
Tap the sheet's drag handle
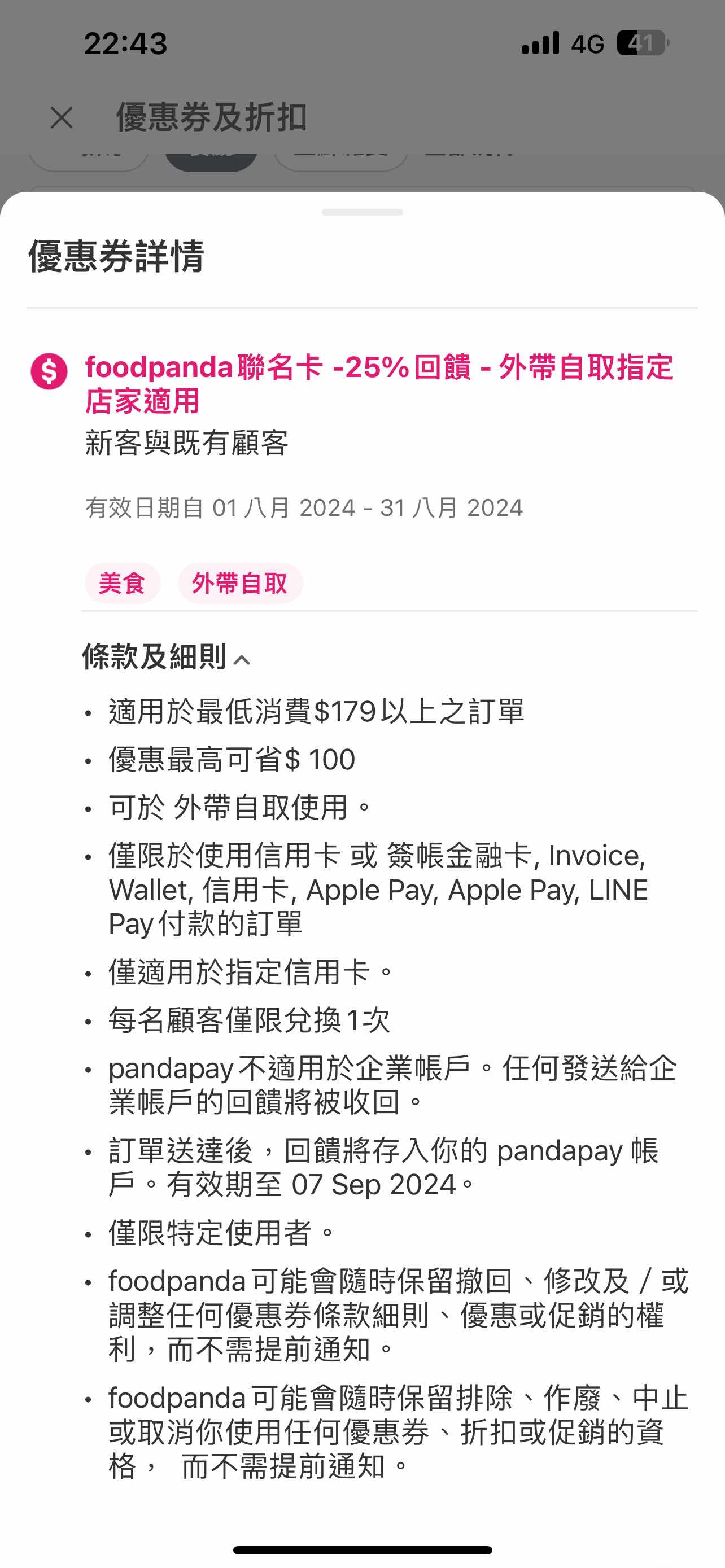[362, 212]
